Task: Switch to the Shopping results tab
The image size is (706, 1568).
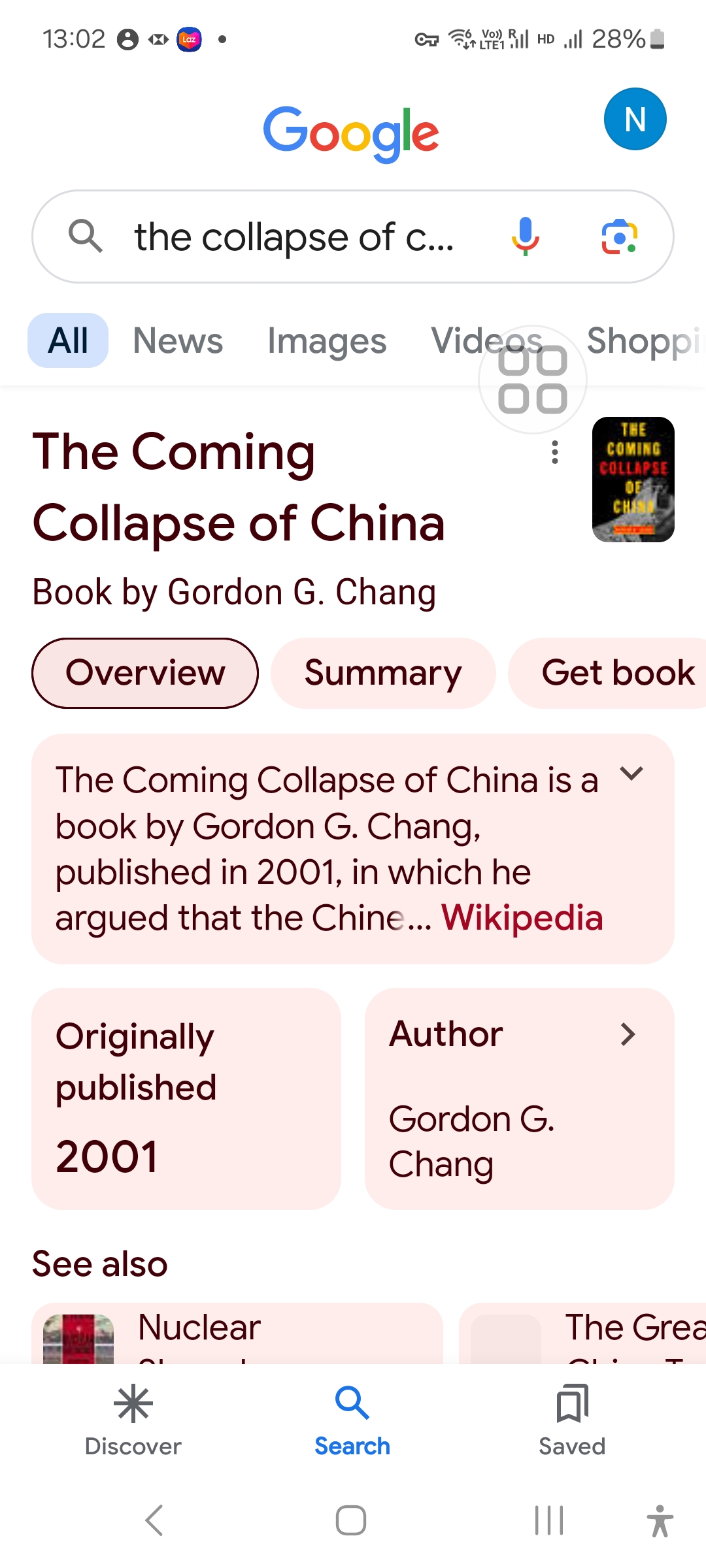Action: point(644,341)
